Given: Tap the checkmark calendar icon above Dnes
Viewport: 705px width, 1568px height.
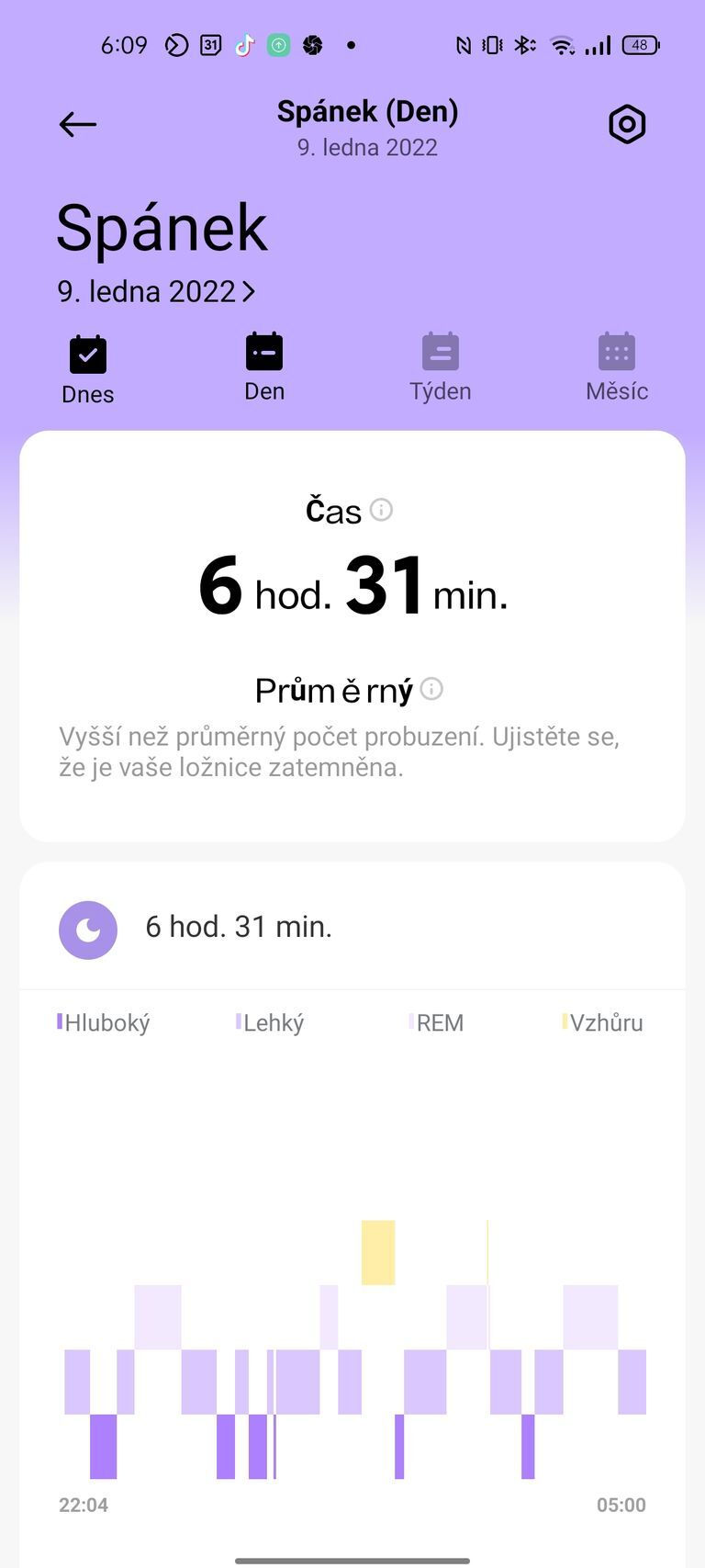Looking at the screenshot, I should (87, 354).
